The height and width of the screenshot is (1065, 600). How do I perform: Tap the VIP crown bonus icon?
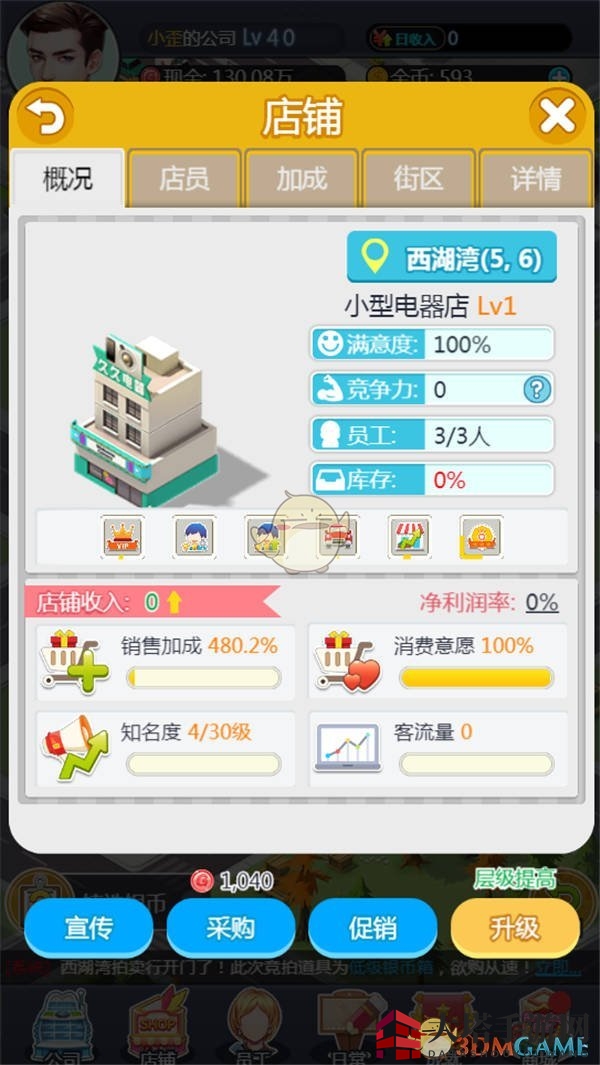click(x=122, y=539)
